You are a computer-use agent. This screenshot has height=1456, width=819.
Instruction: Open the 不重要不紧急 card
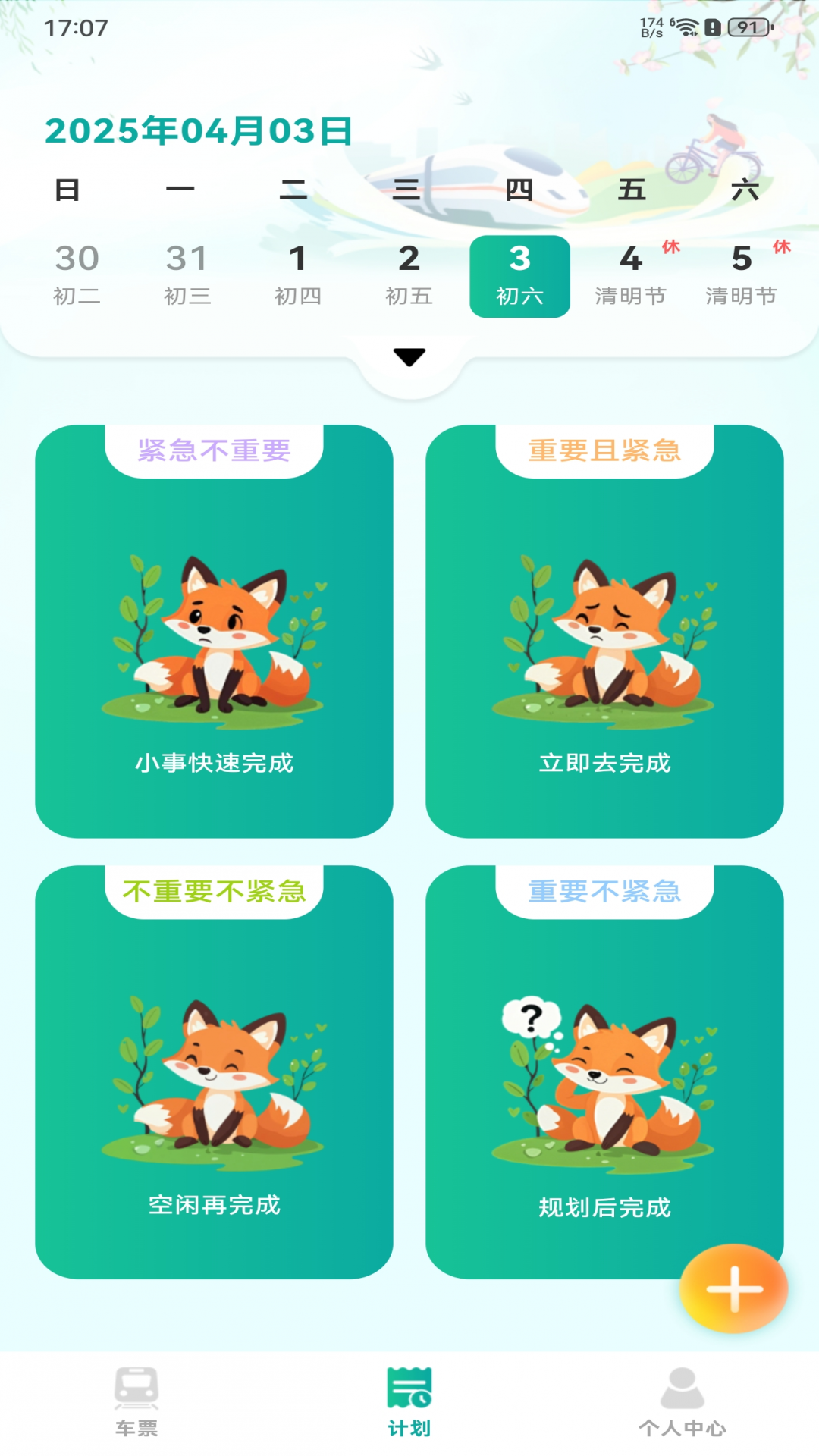[214, 1072]
